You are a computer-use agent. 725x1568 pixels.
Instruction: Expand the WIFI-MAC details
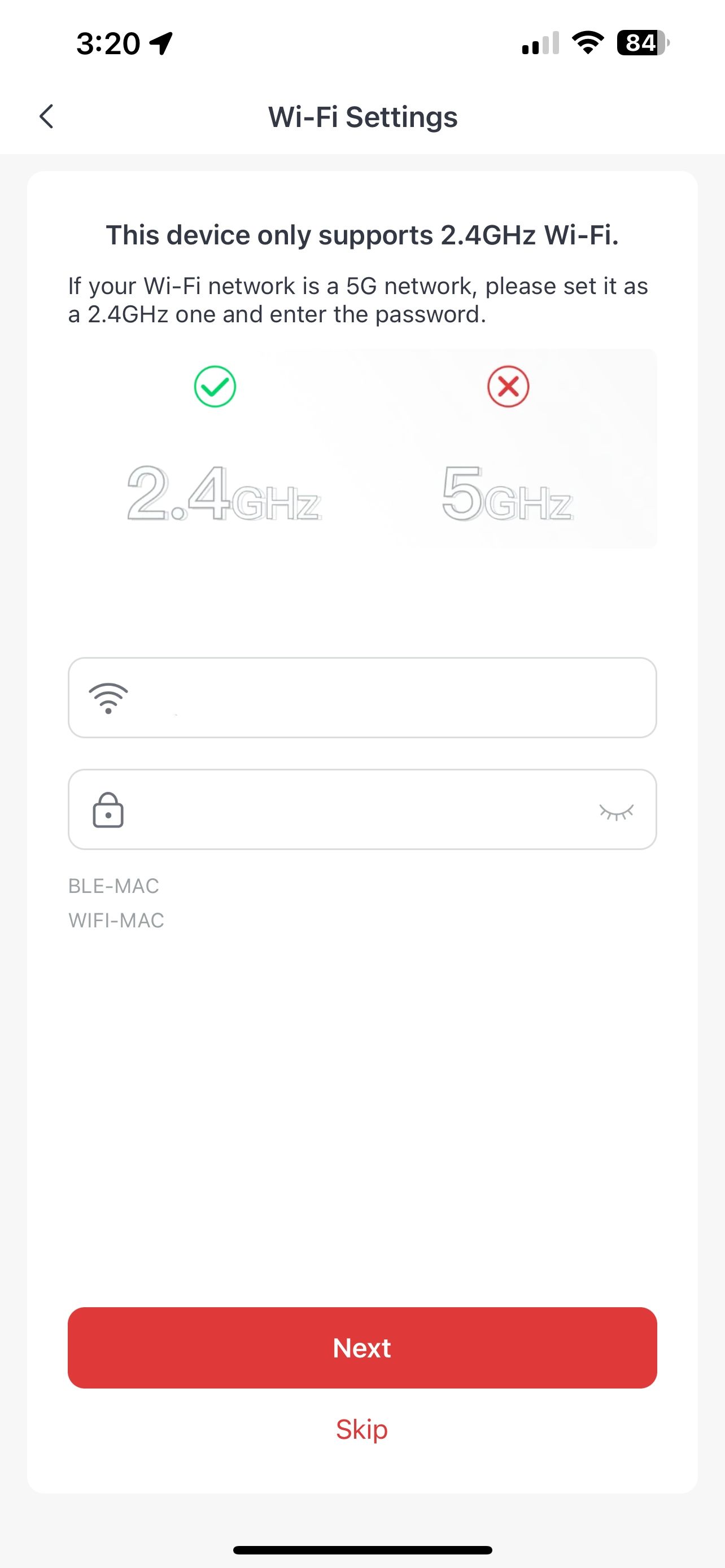point(116,919)
